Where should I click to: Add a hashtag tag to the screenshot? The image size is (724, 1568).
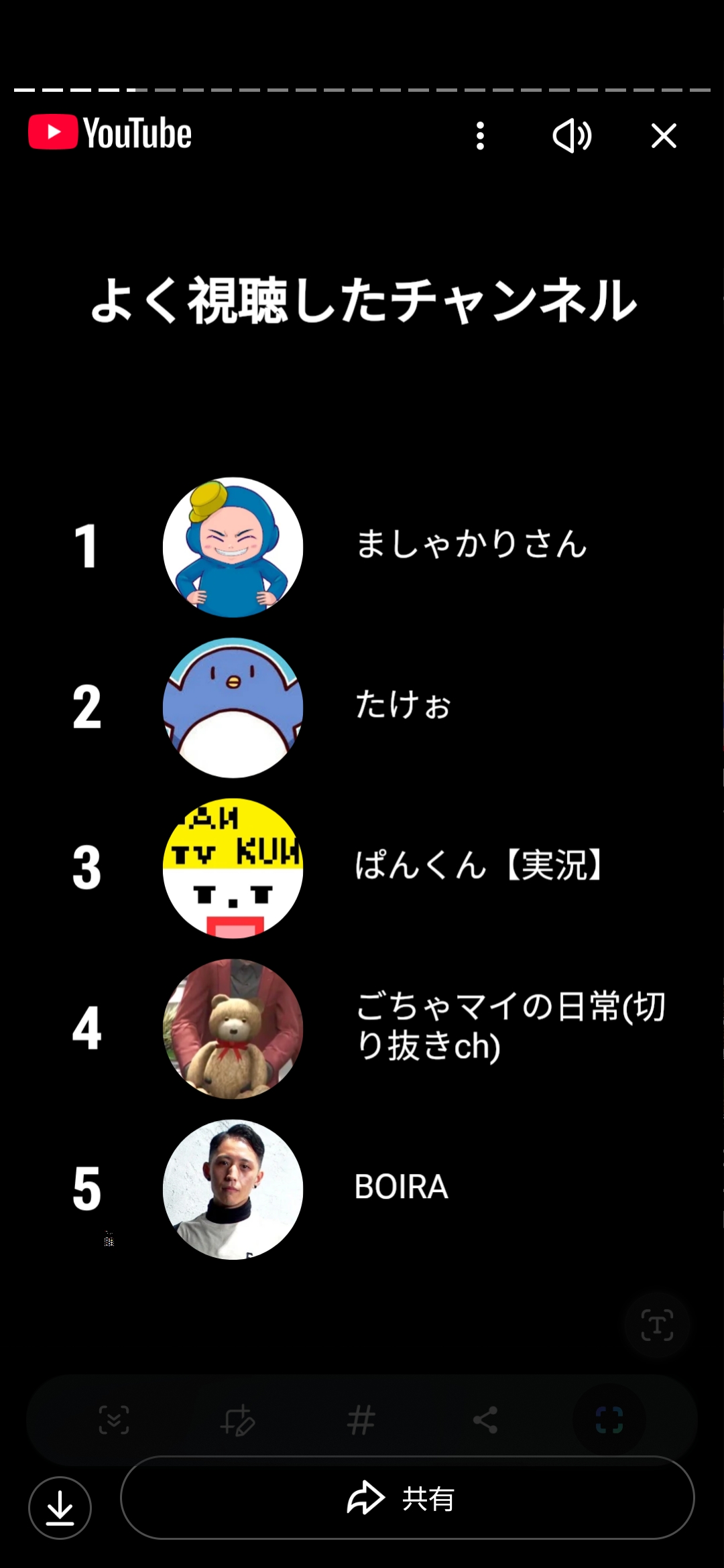click(x=361, y=1420)
